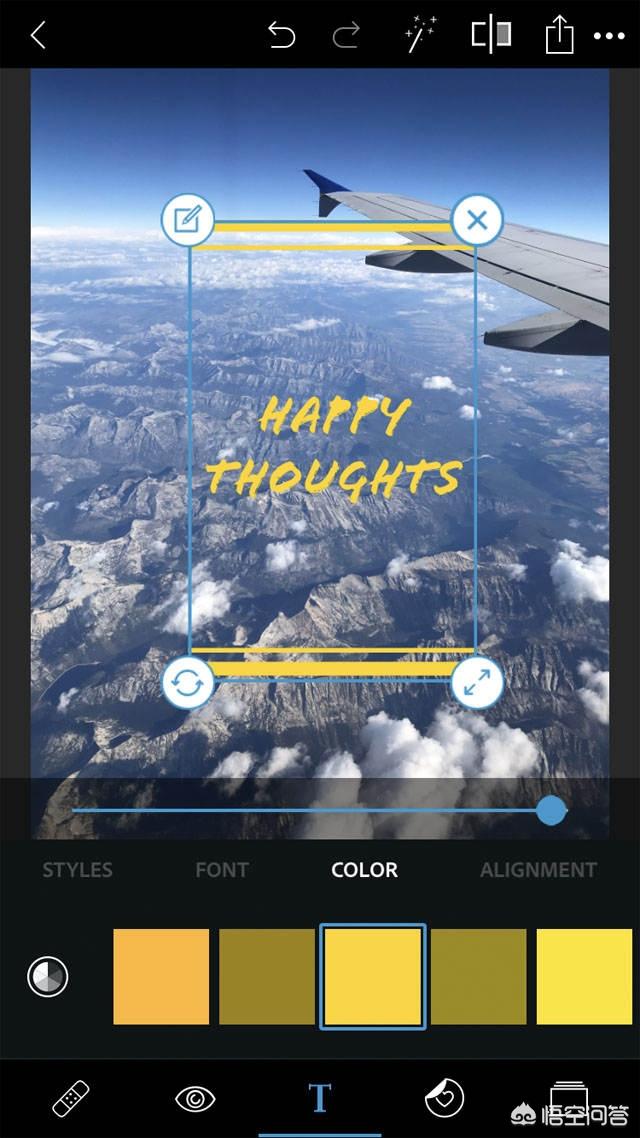Open the three-dot overflow menu

[x=609, y=36]
